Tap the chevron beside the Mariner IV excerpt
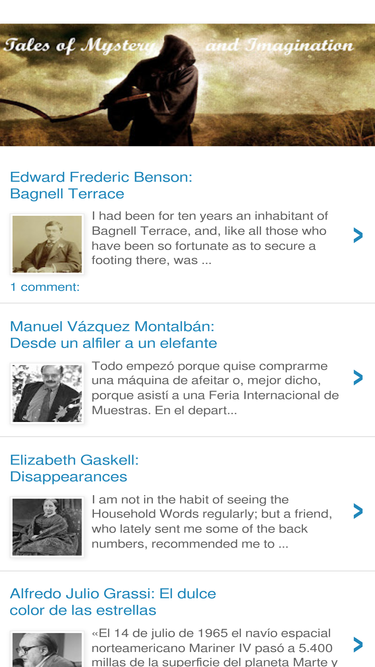375x667 pixels. pos(358,645)
